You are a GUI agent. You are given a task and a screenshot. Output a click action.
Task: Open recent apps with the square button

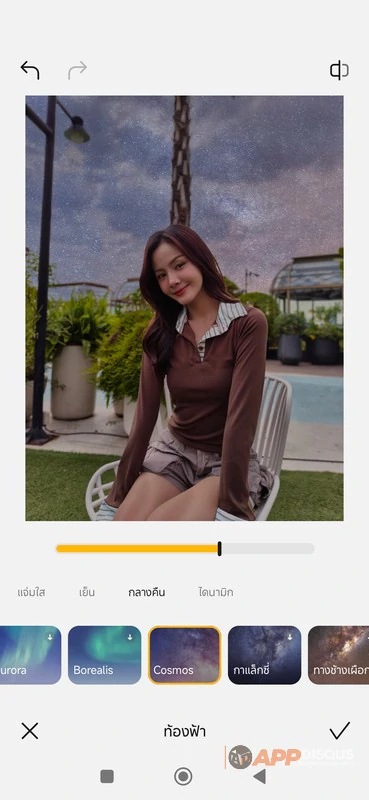tap(107, 776)
